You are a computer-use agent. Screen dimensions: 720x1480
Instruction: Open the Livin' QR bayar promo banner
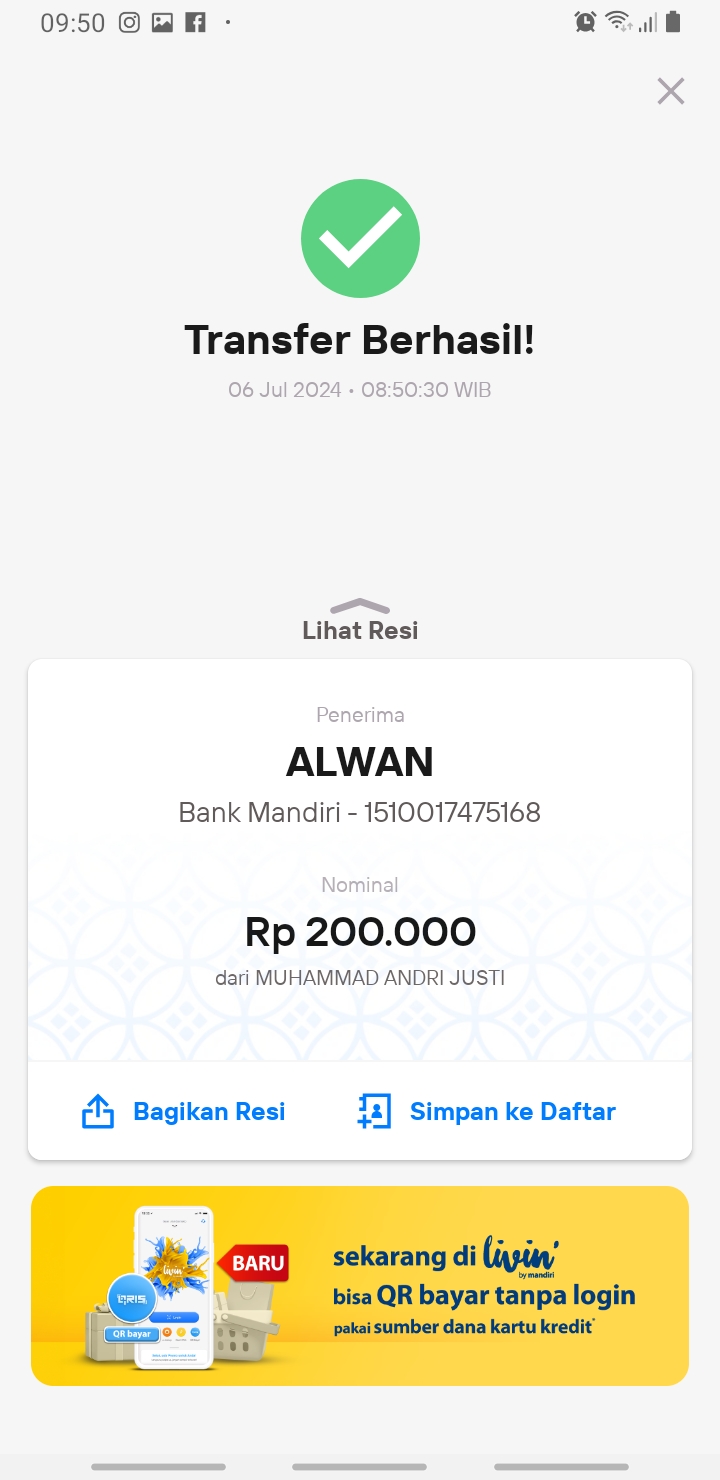360,1286
